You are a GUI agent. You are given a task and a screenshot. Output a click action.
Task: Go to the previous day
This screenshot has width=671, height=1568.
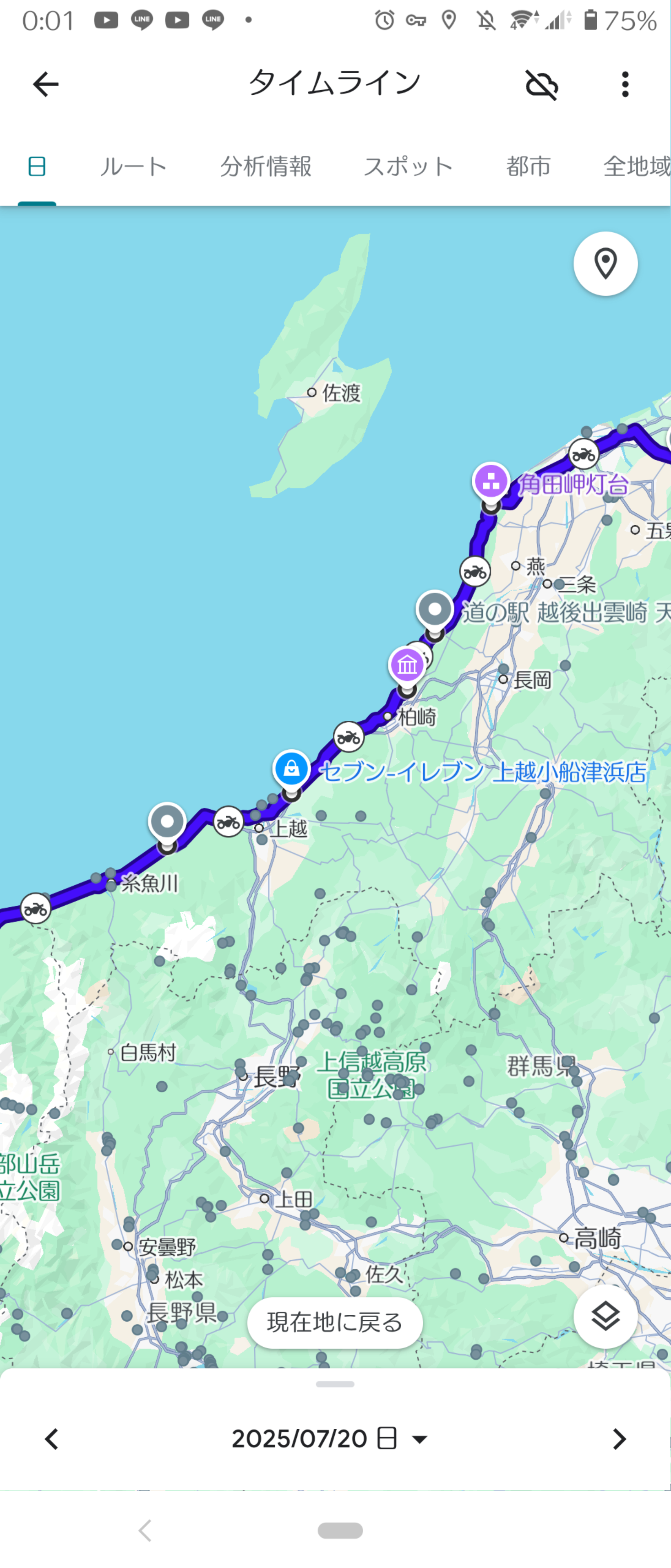pos(52,1439)
